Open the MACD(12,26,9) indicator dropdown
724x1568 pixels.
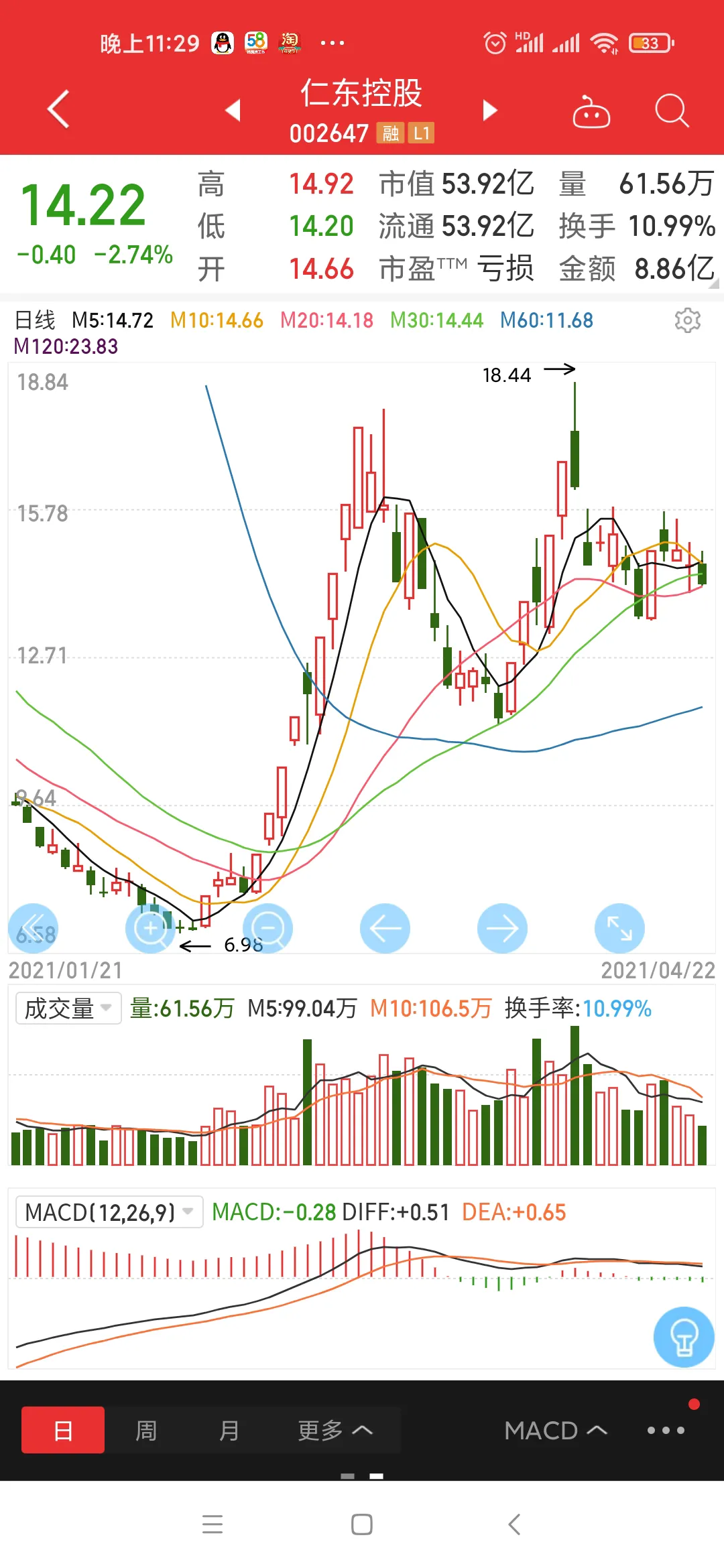[x=109, y=1212]
